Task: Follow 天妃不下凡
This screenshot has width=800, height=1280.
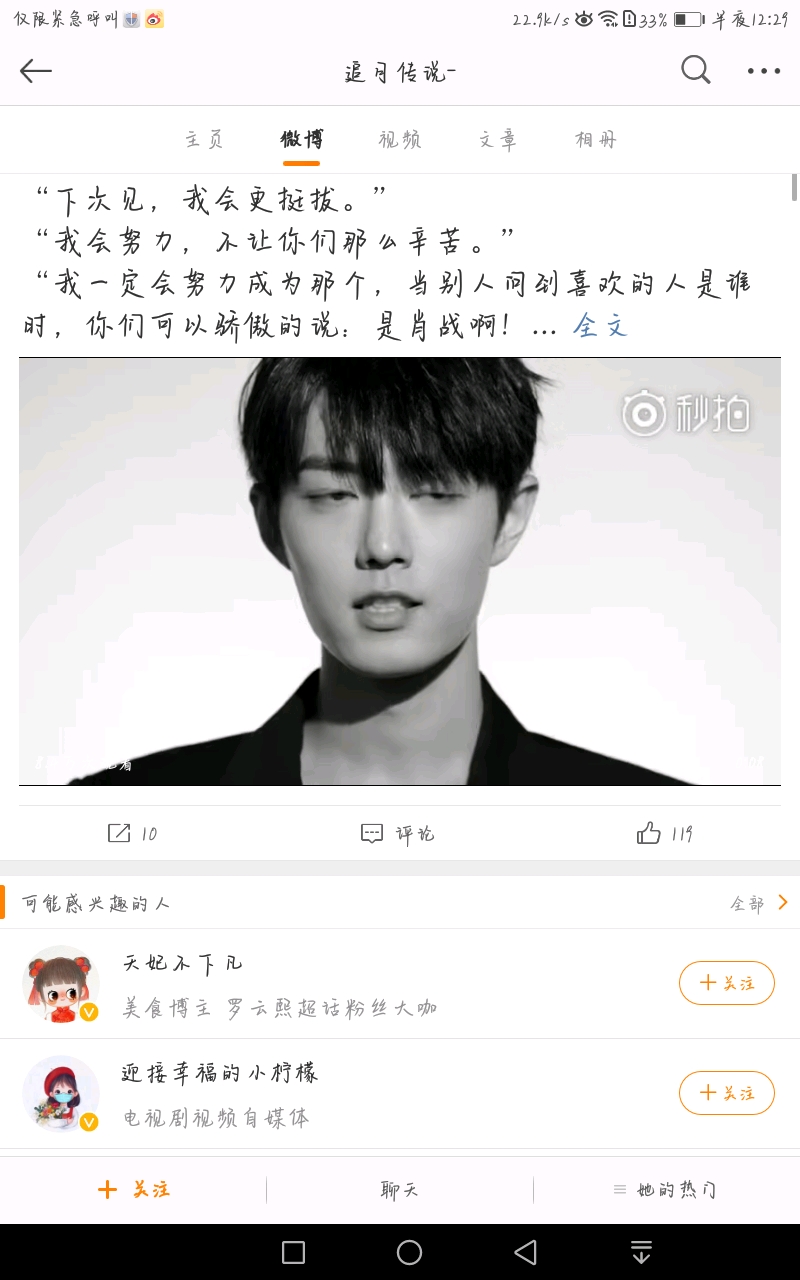Action: point(726,983)
